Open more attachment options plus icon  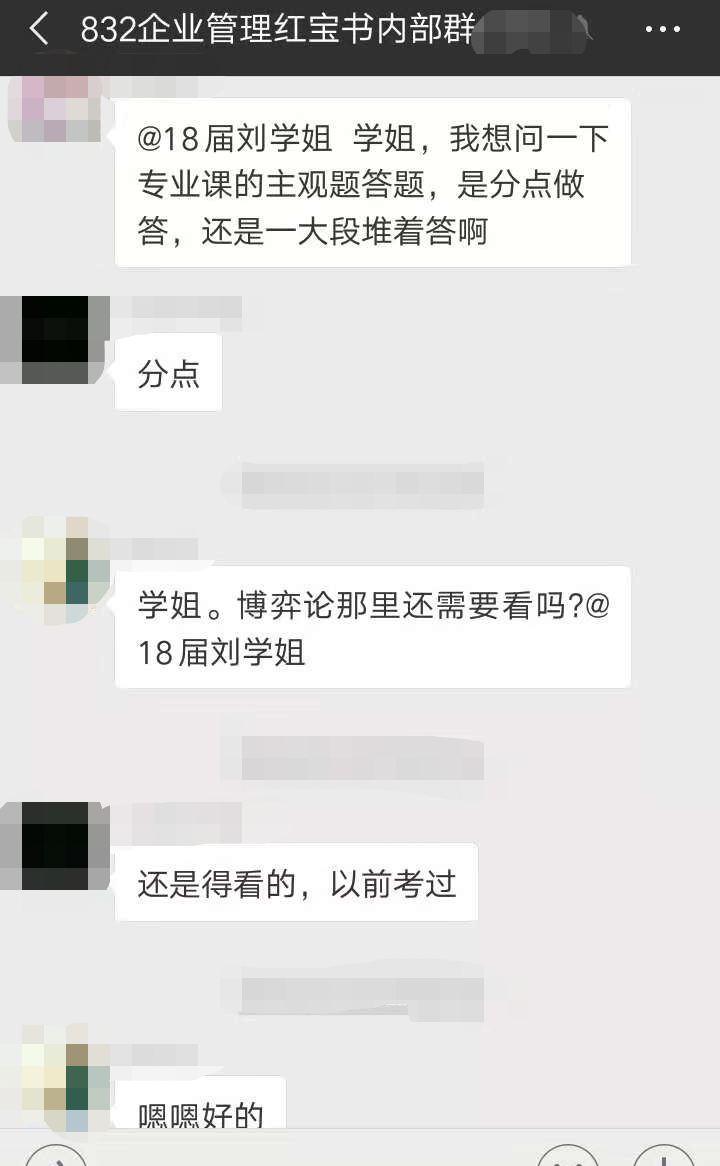[x=663, y=1157]
